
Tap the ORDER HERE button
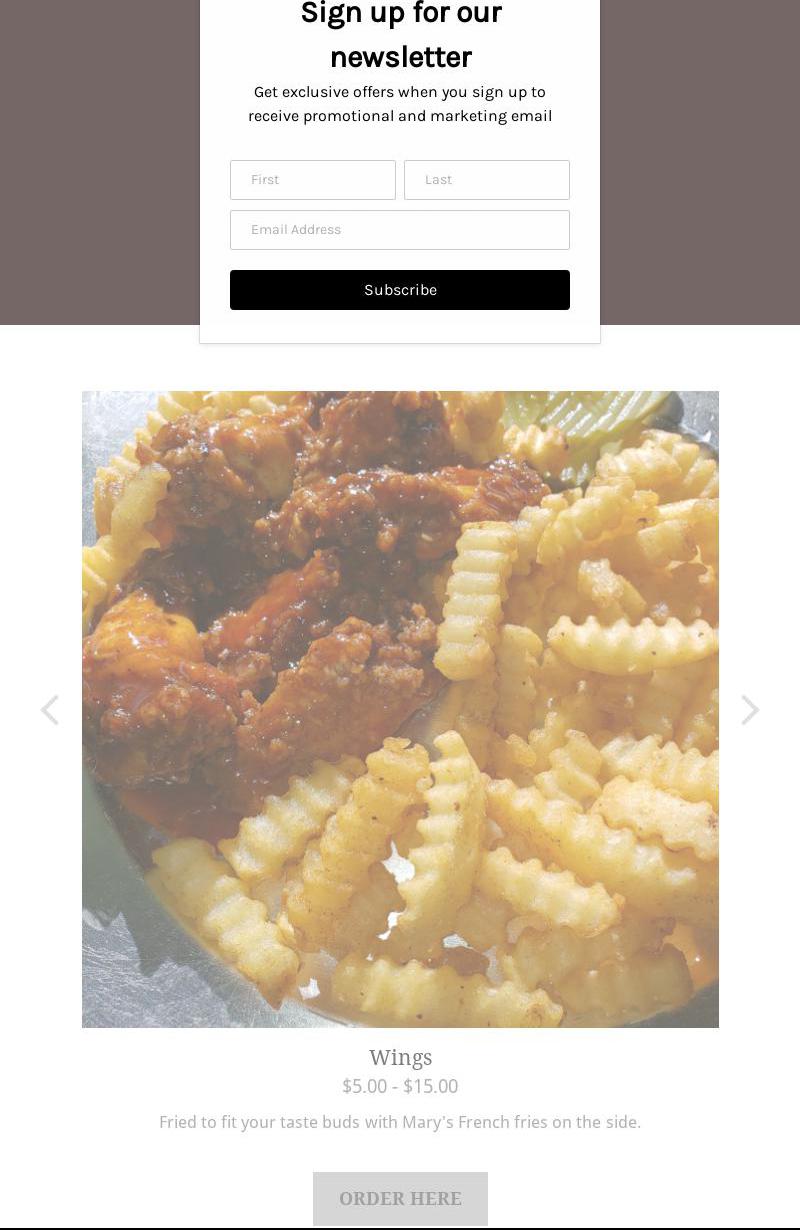pyautogui.click(x=400, y=1198)
